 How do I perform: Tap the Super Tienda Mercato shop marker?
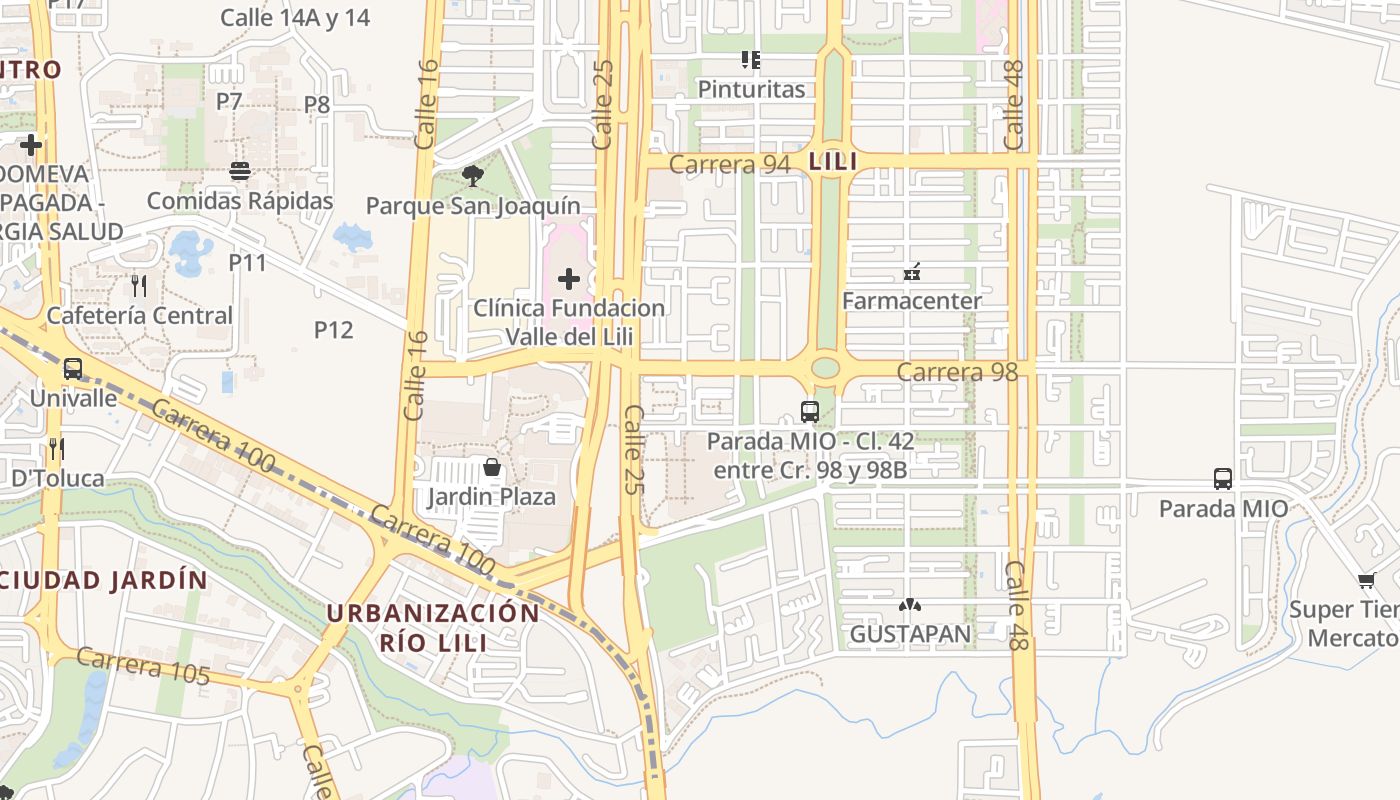pos(1366,580)
